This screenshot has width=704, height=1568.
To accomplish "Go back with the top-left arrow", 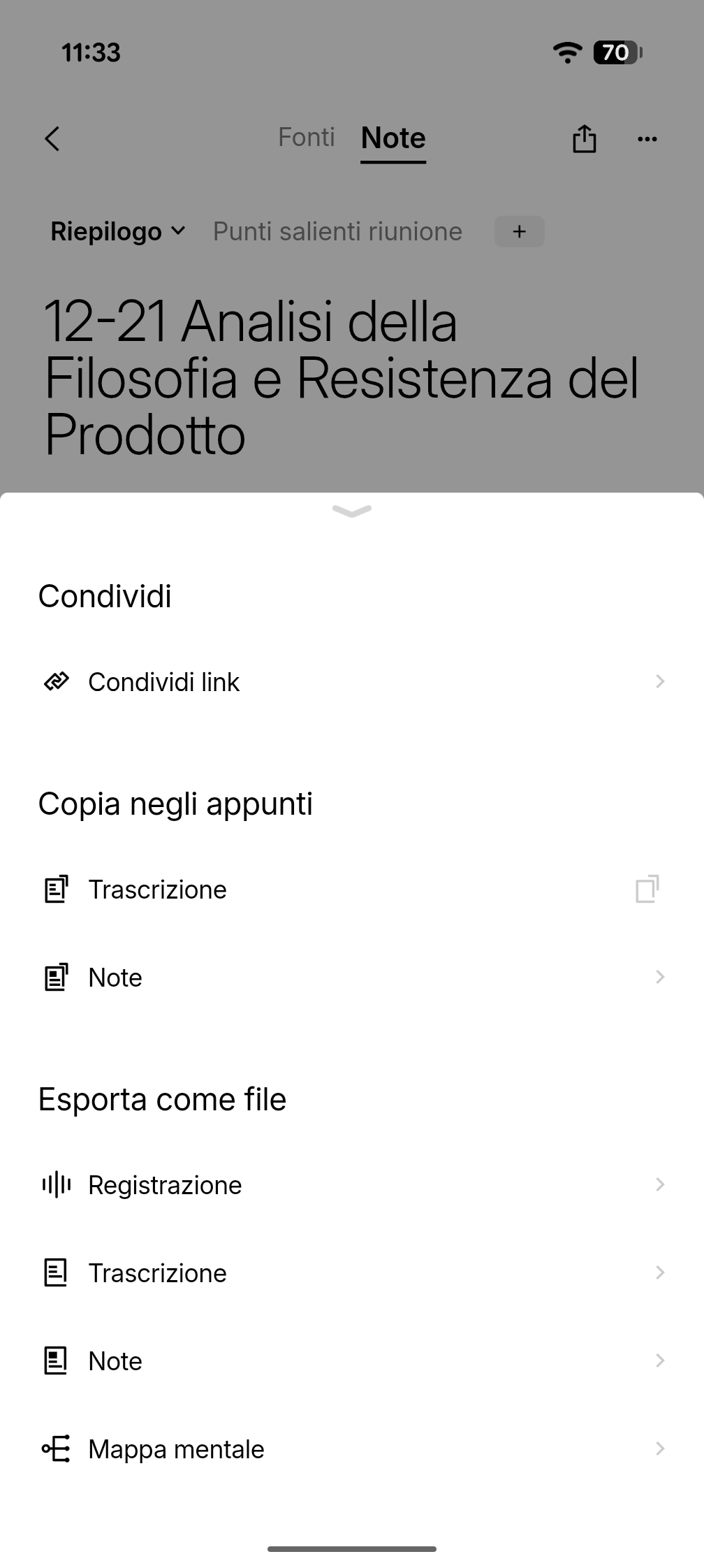I will pos(52,138).
